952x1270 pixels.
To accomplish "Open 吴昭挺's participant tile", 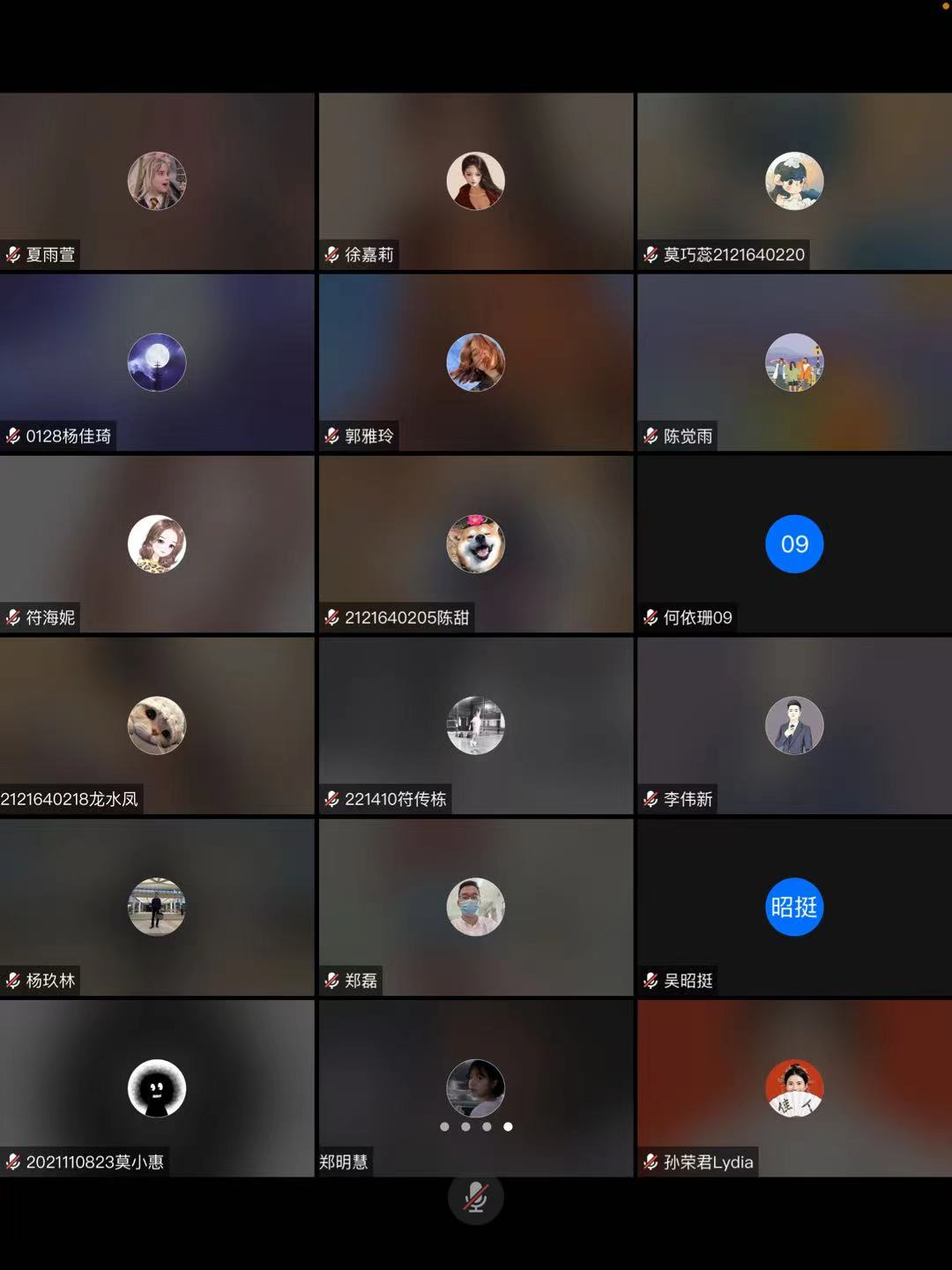I will click(x=794, y=908).
